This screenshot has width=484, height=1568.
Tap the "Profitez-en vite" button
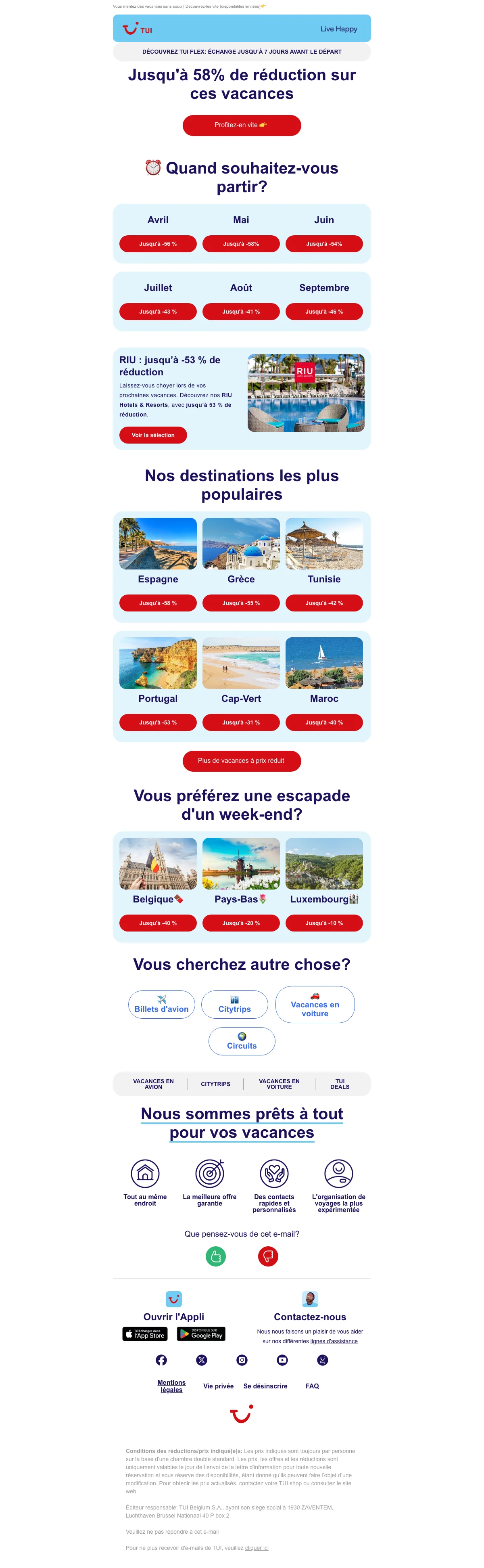(x=241, y=126)
